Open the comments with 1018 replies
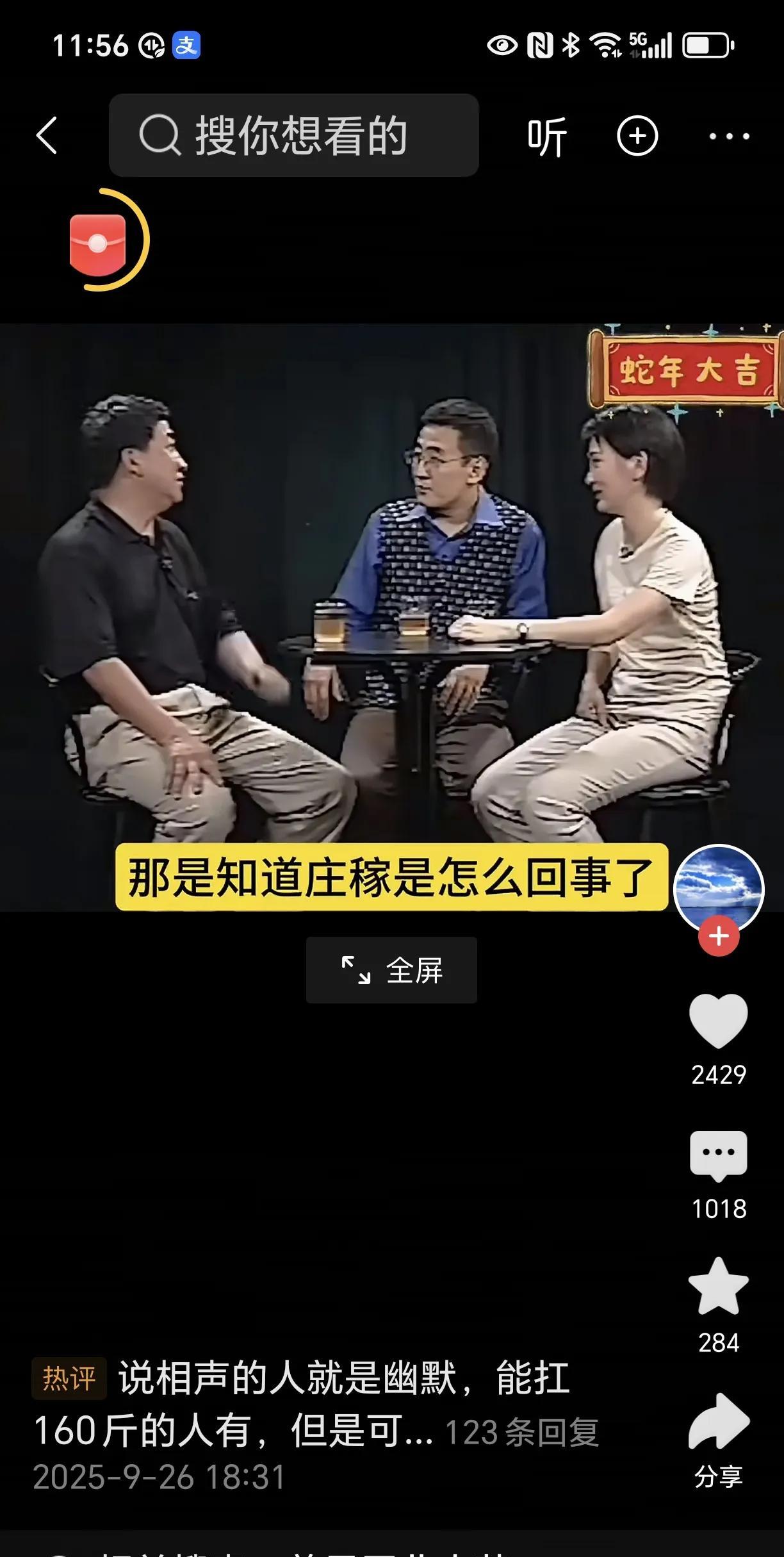Image resolution: width=784 pixels, height=1557 pixels. (719, 1155)
